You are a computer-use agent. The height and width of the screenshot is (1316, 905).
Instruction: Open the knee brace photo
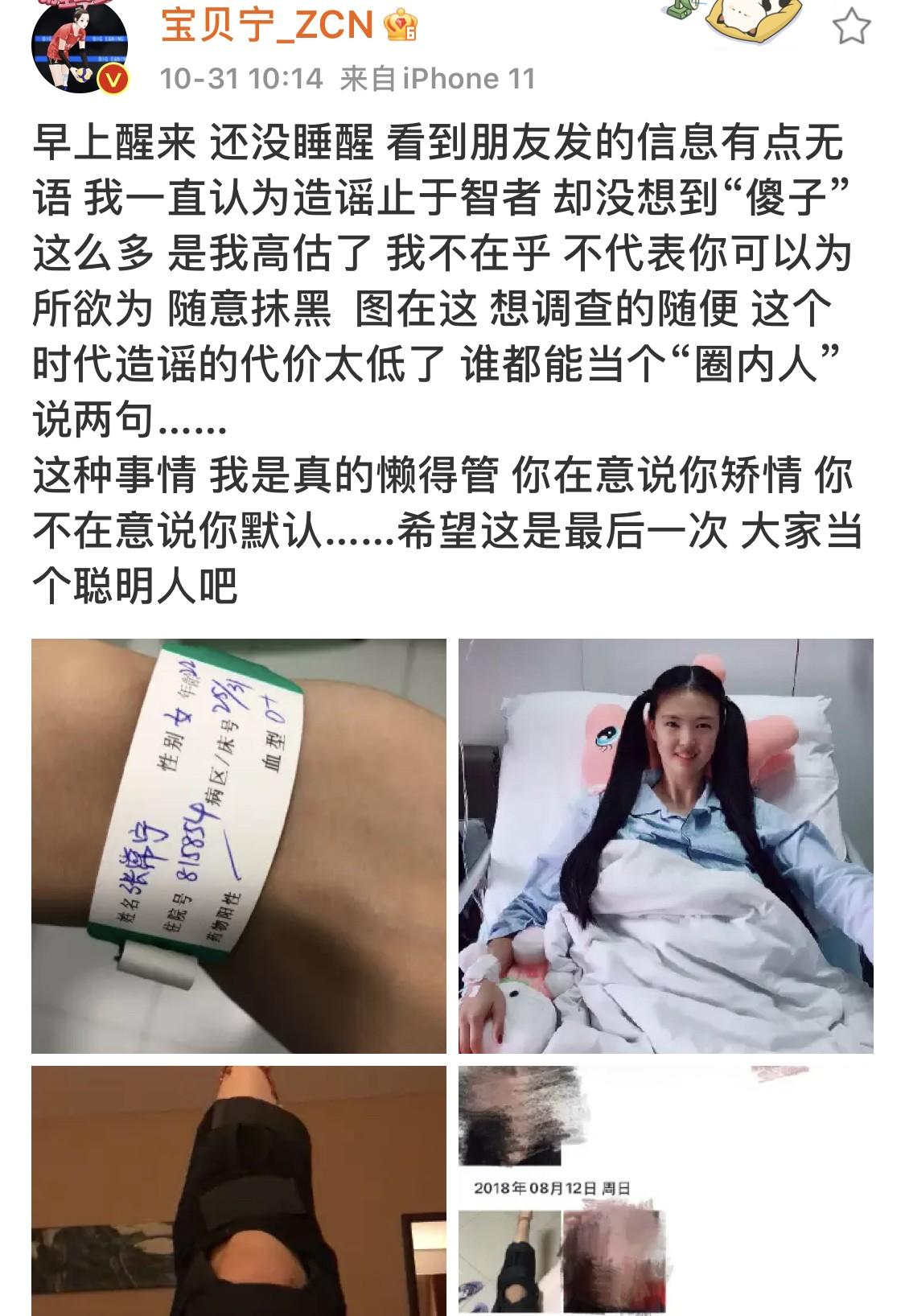238,1191
